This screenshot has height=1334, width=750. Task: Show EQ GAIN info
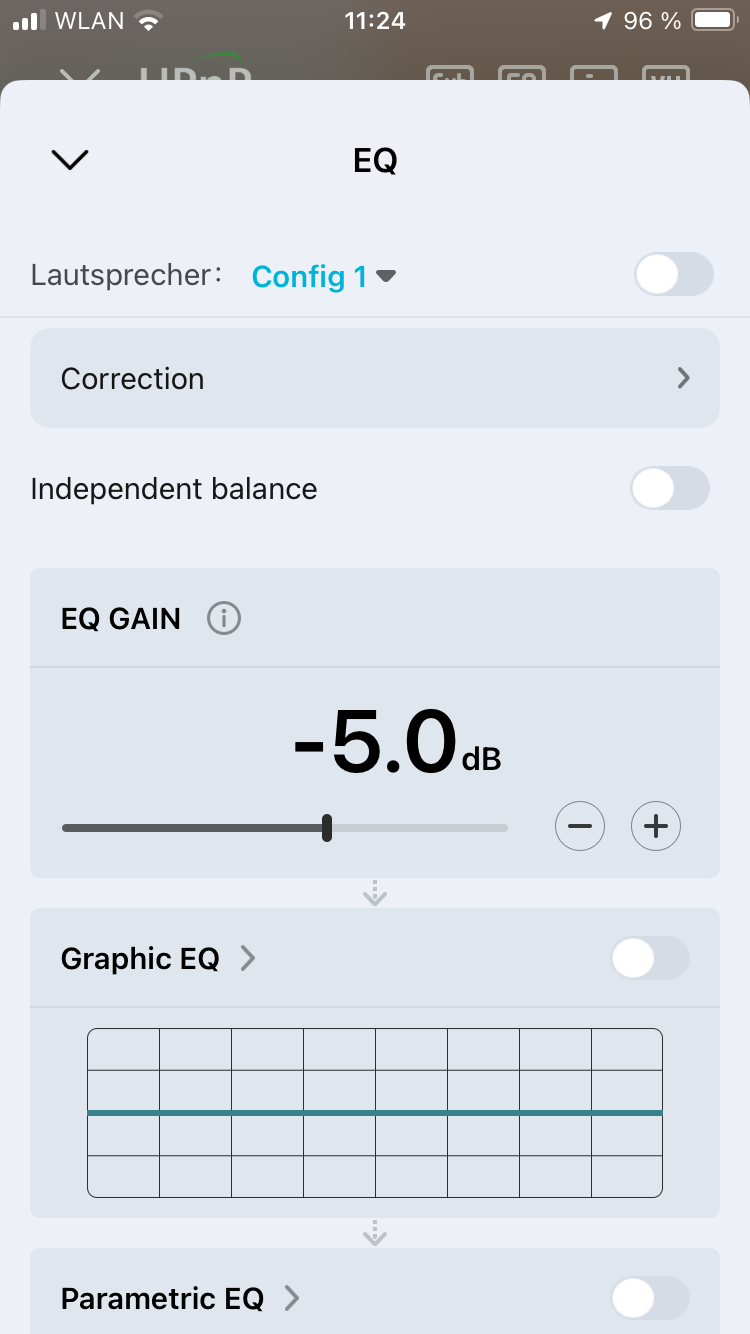224,619
